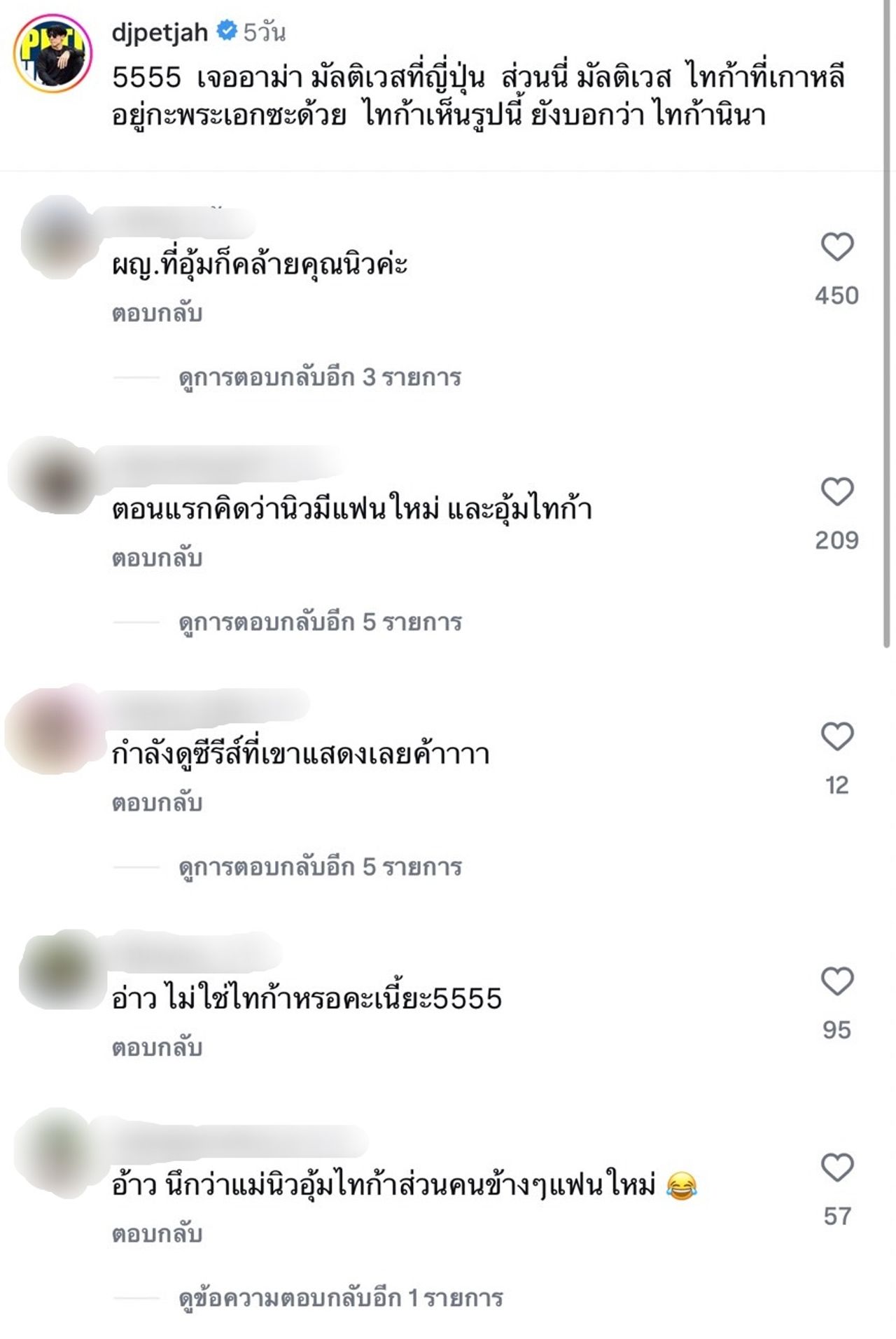The height and width of the screenshot is (1339, 896).
Task: Reply to the comment 'กำลังดูซีรีส์ที่เขาแสดงเลยค้าาาา'
Action: (157, 804)
